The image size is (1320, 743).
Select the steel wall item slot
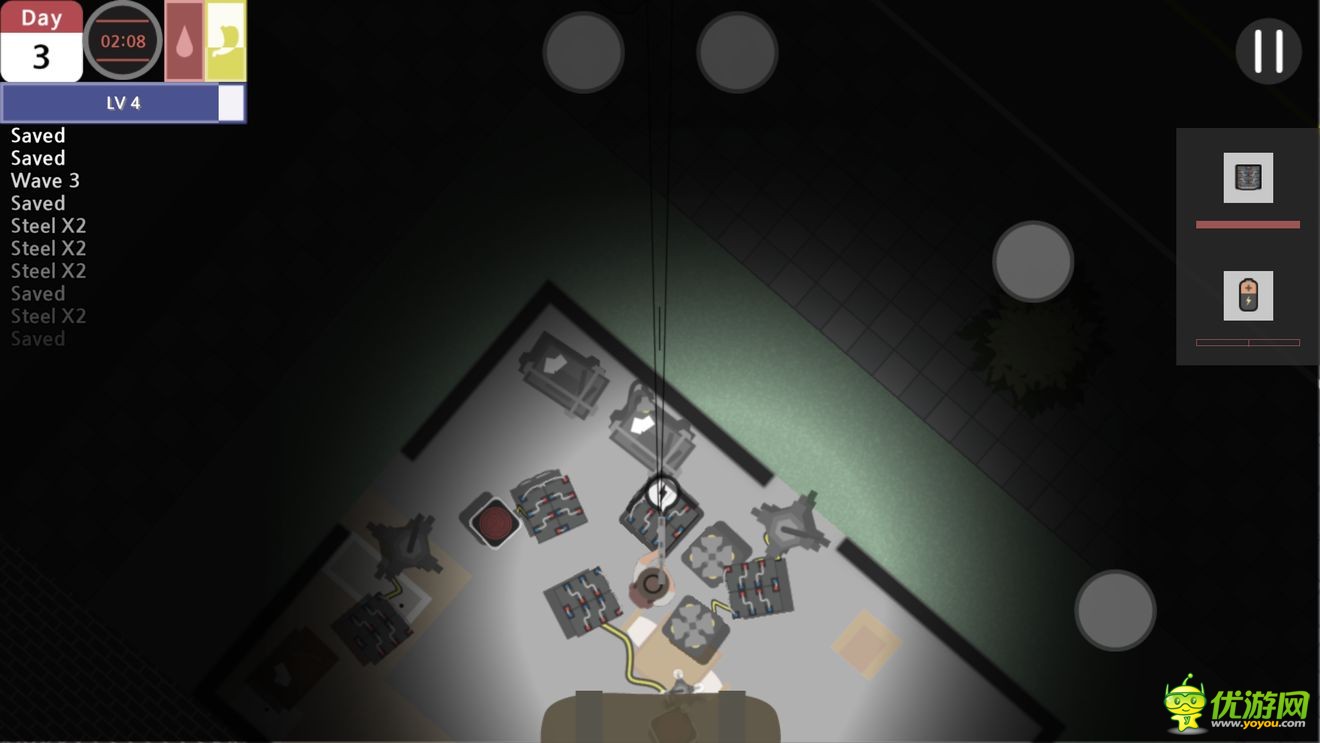coord(1248,178)
